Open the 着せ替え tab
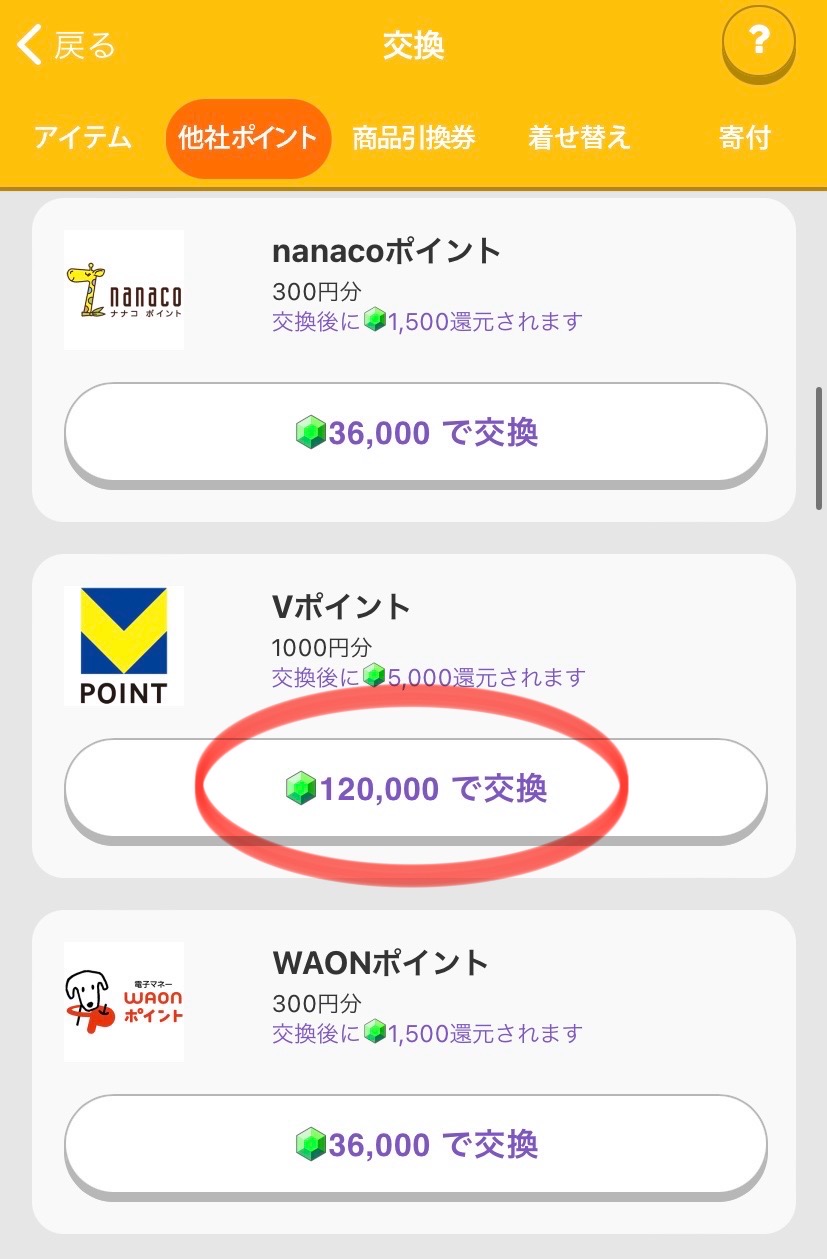This screenshot has width=827, height=1259. point(580,138)
